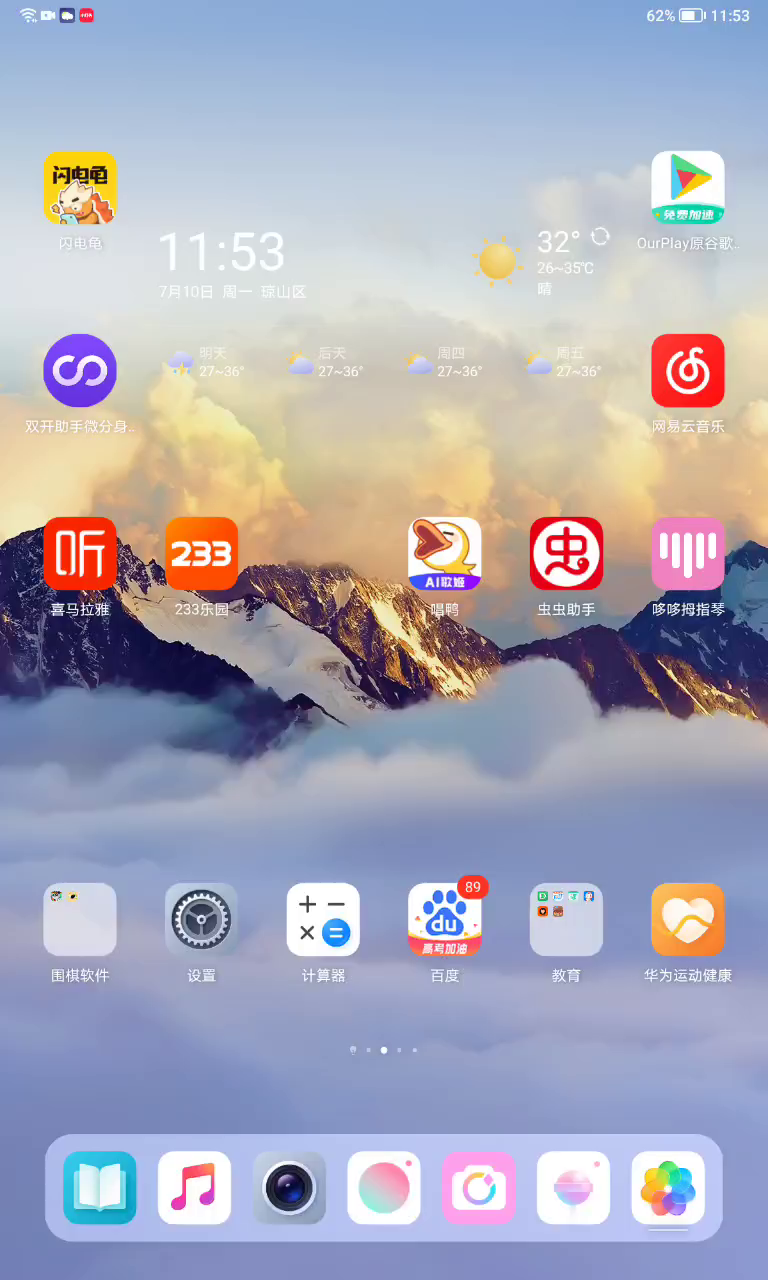768x1280 pixels.
Task: Open 喜马拉雅 app
Action: 80,554
